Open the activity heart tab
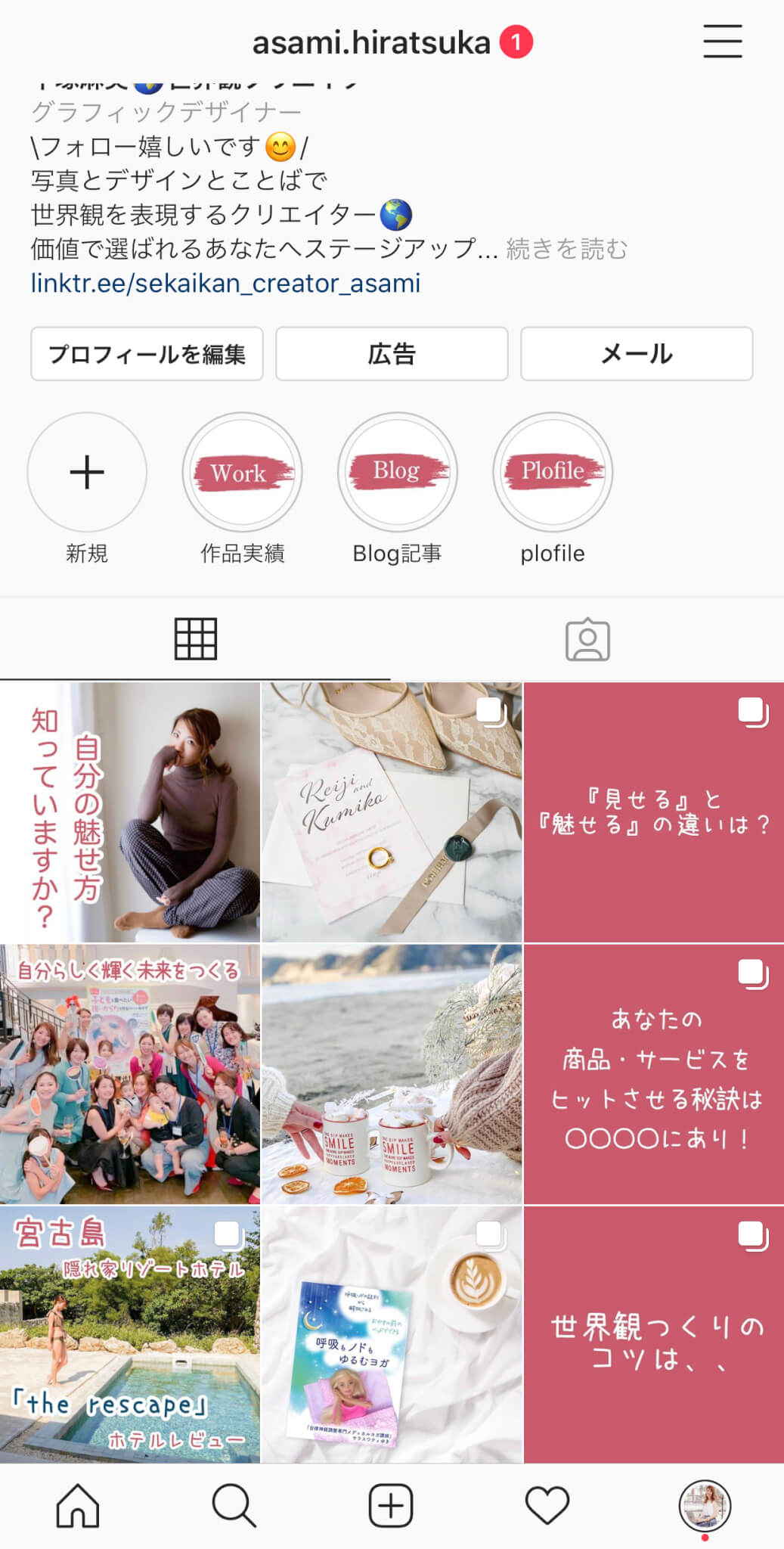The width and height of the screenshot is (784, 1549). [547, 1505]
